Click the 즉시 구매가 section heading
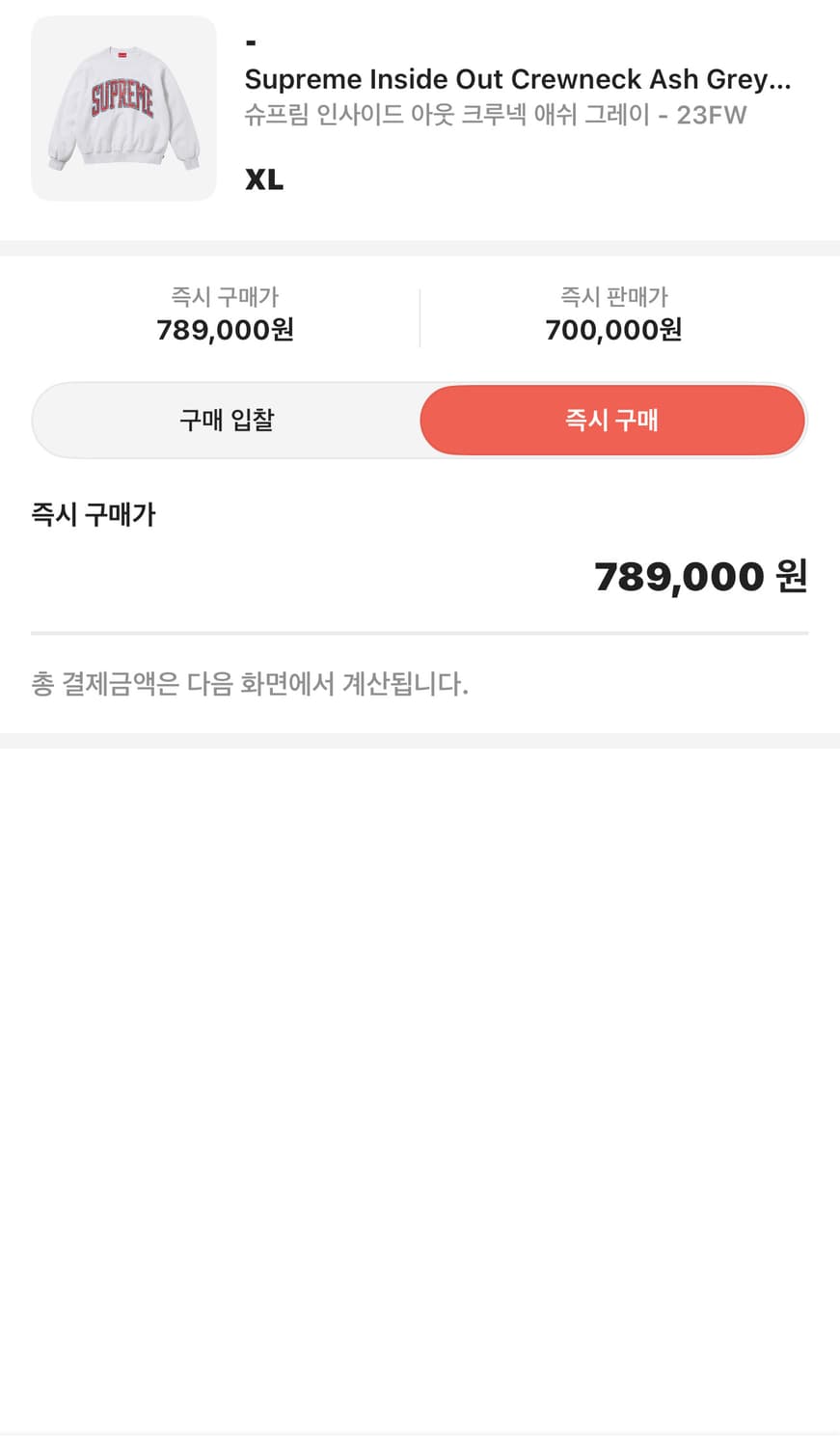Viewport: 840px width, 1447px height. click(94, 514)
